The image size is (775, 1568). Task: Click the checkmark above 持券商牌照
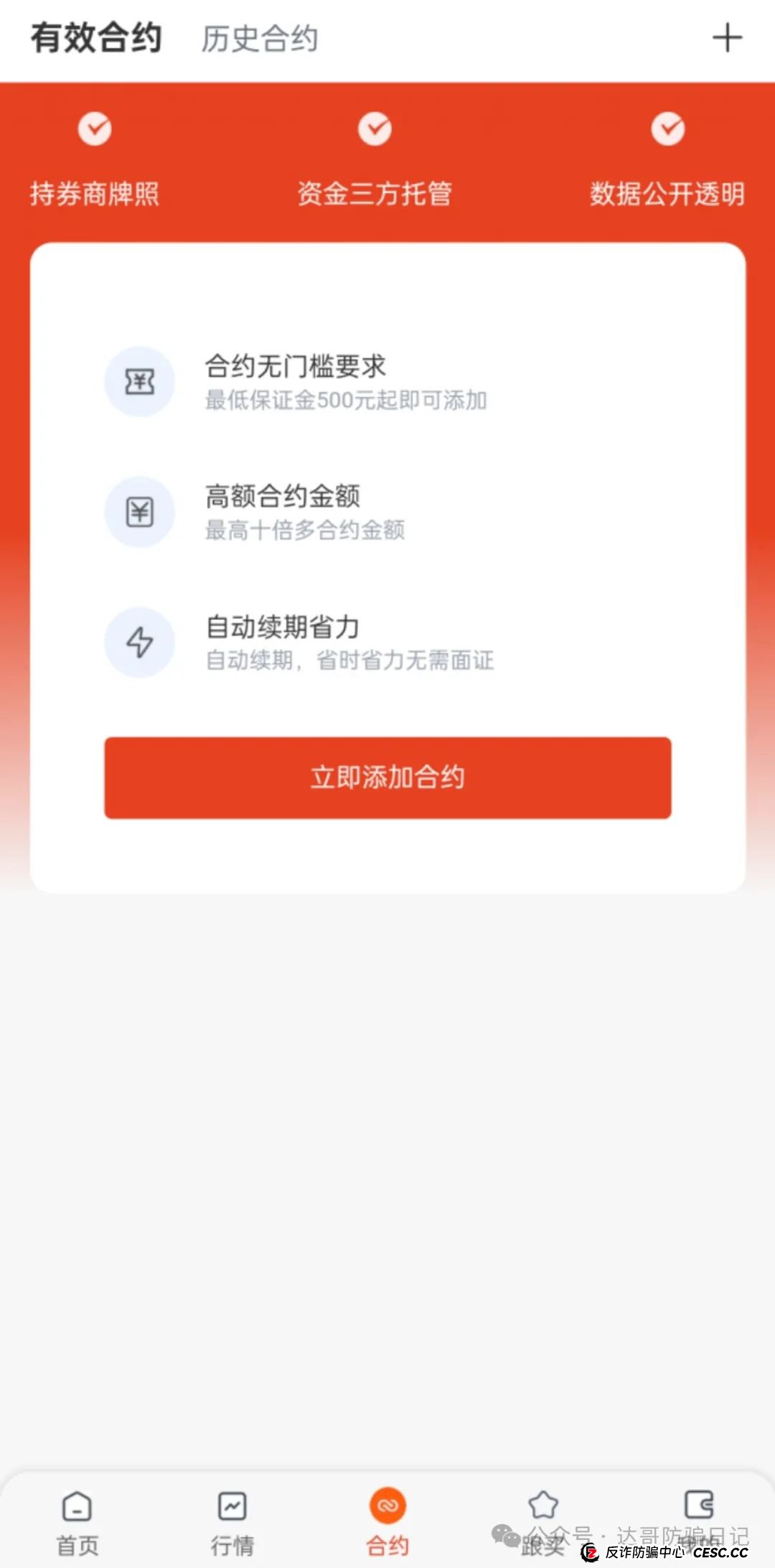click(x=95, y=129)
